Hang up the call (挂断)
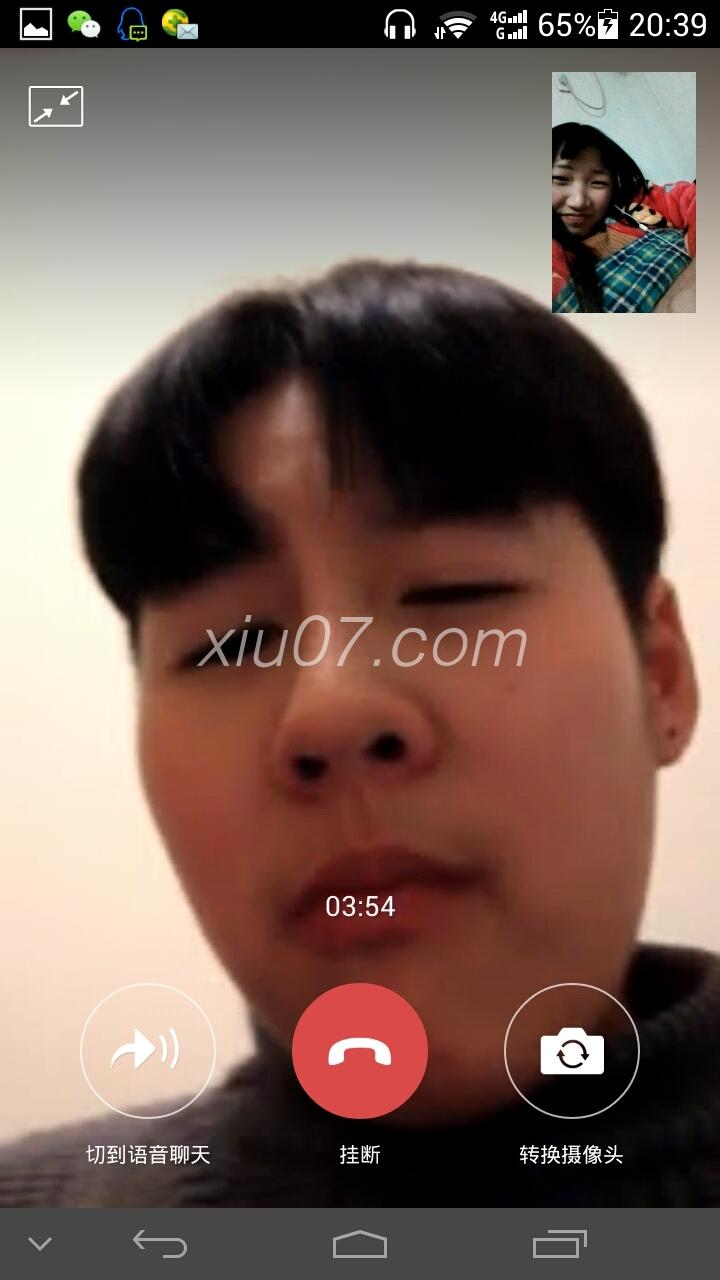This screenshot has width=720, height=1280. pos(360,1051)
